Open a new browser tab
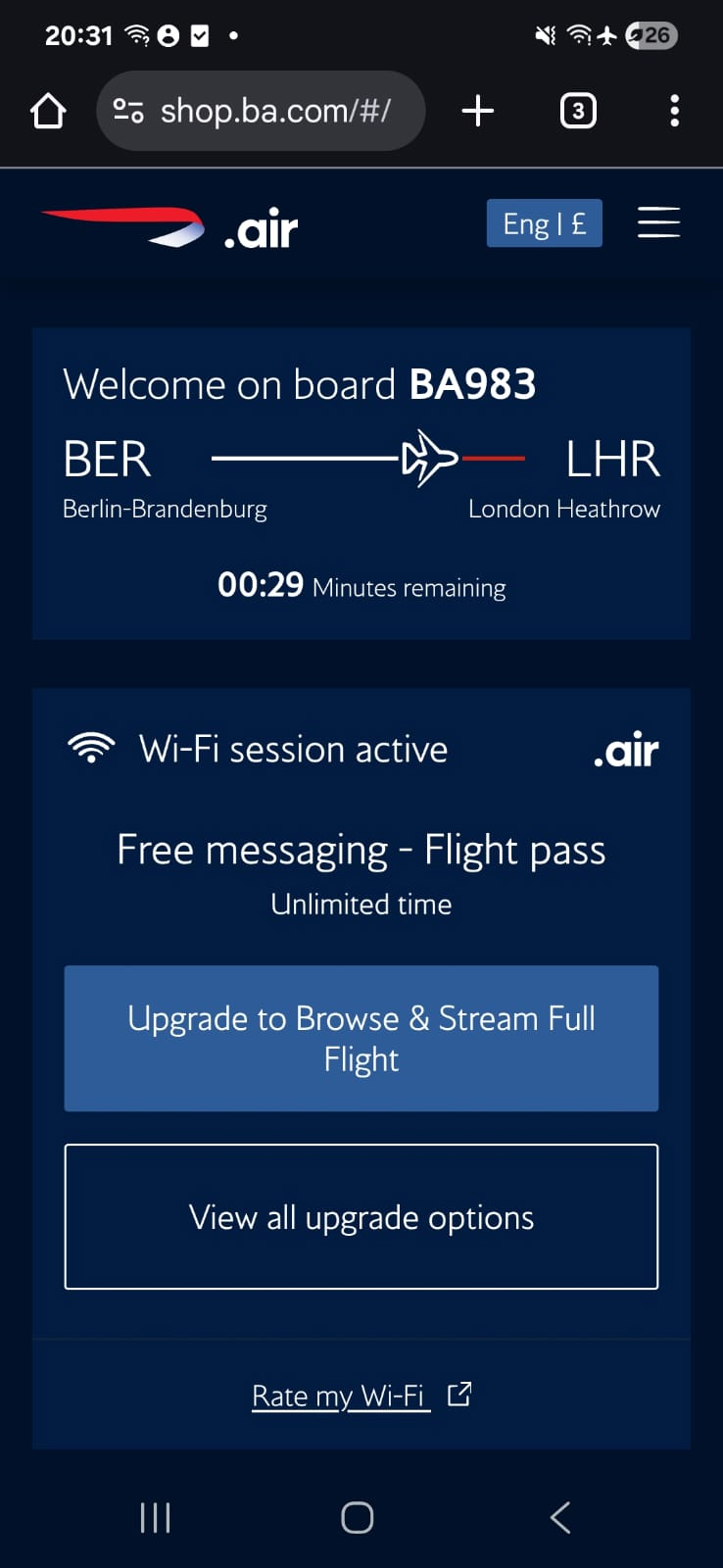 pyautogui.click(x=477, y=111)
